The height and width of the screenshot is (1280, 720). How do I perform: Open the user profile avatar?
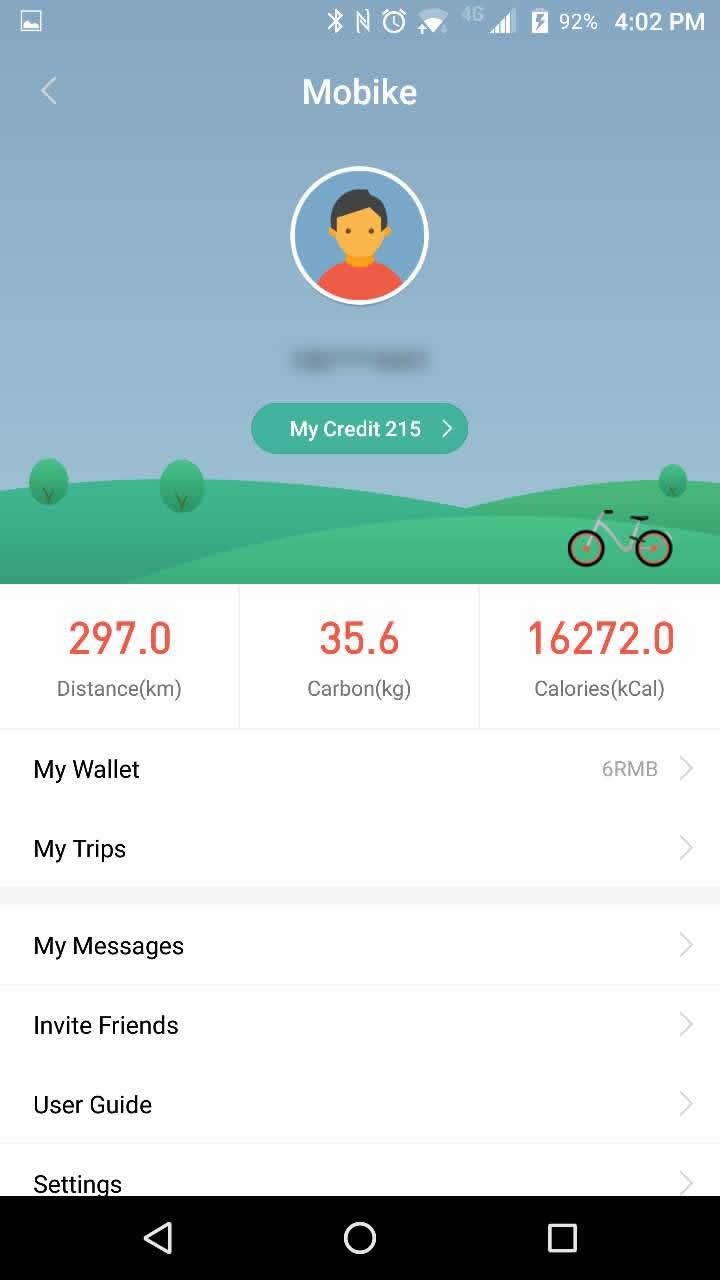(360, 234)
